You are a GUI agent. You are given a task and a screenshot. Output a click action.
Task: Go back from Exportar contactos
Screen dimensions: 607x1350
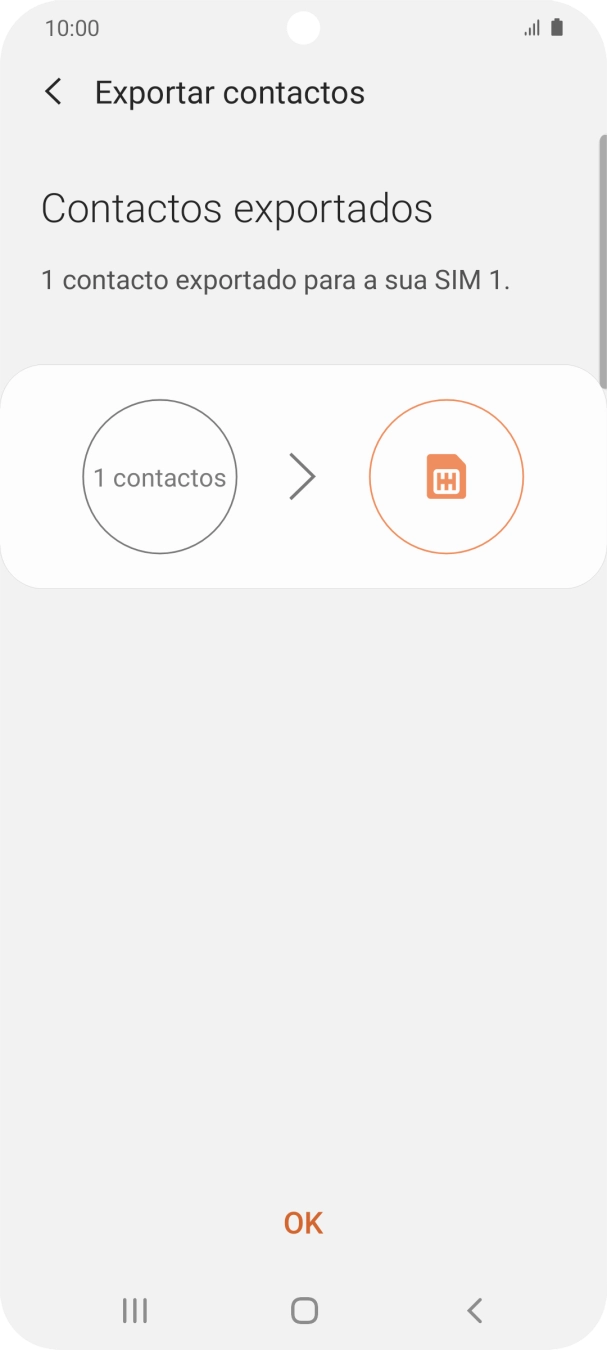[x=54, y=92]
